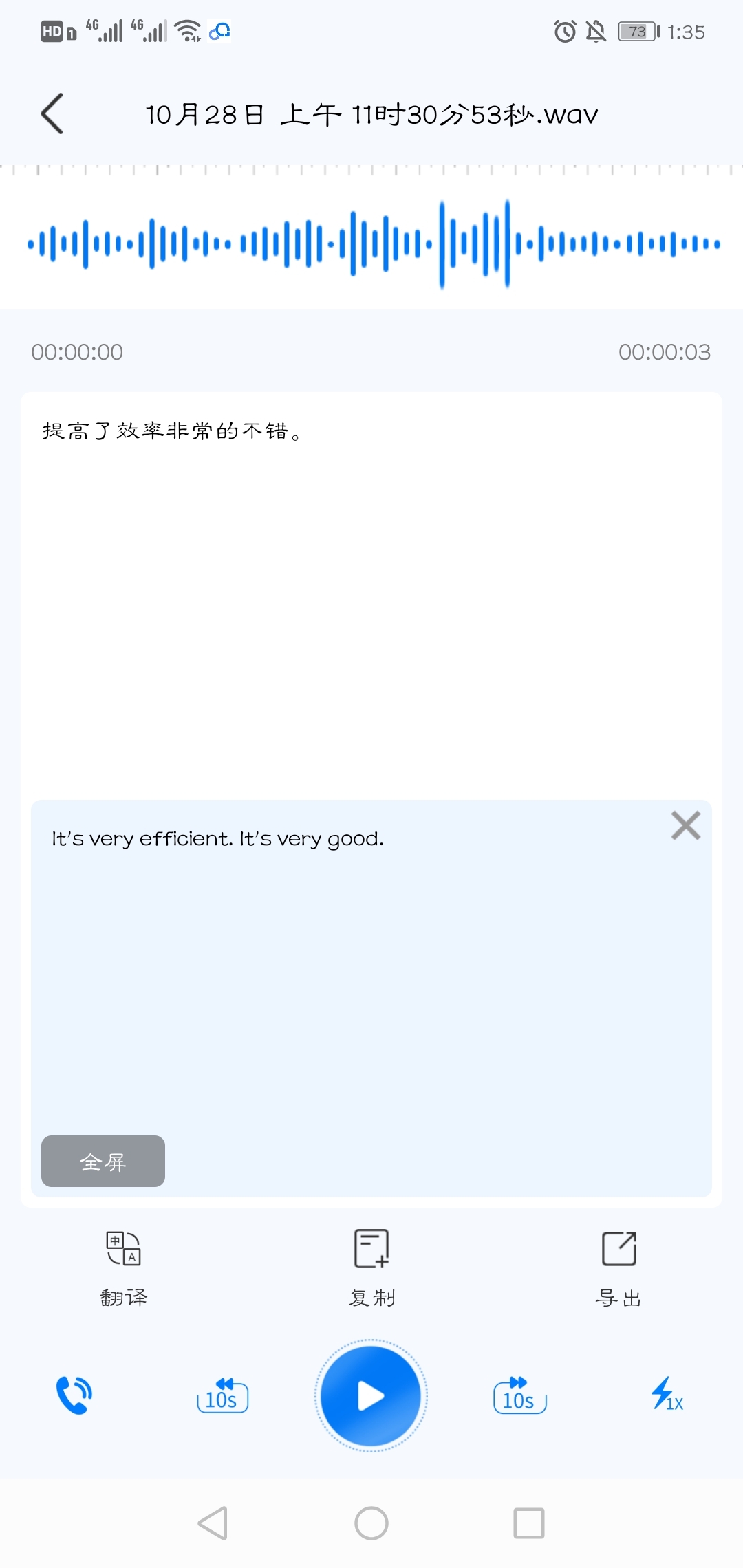Tap the audio waveform to seek
Screen dimensions: 743x1568
pyautogui.click(x=371, y=243)
